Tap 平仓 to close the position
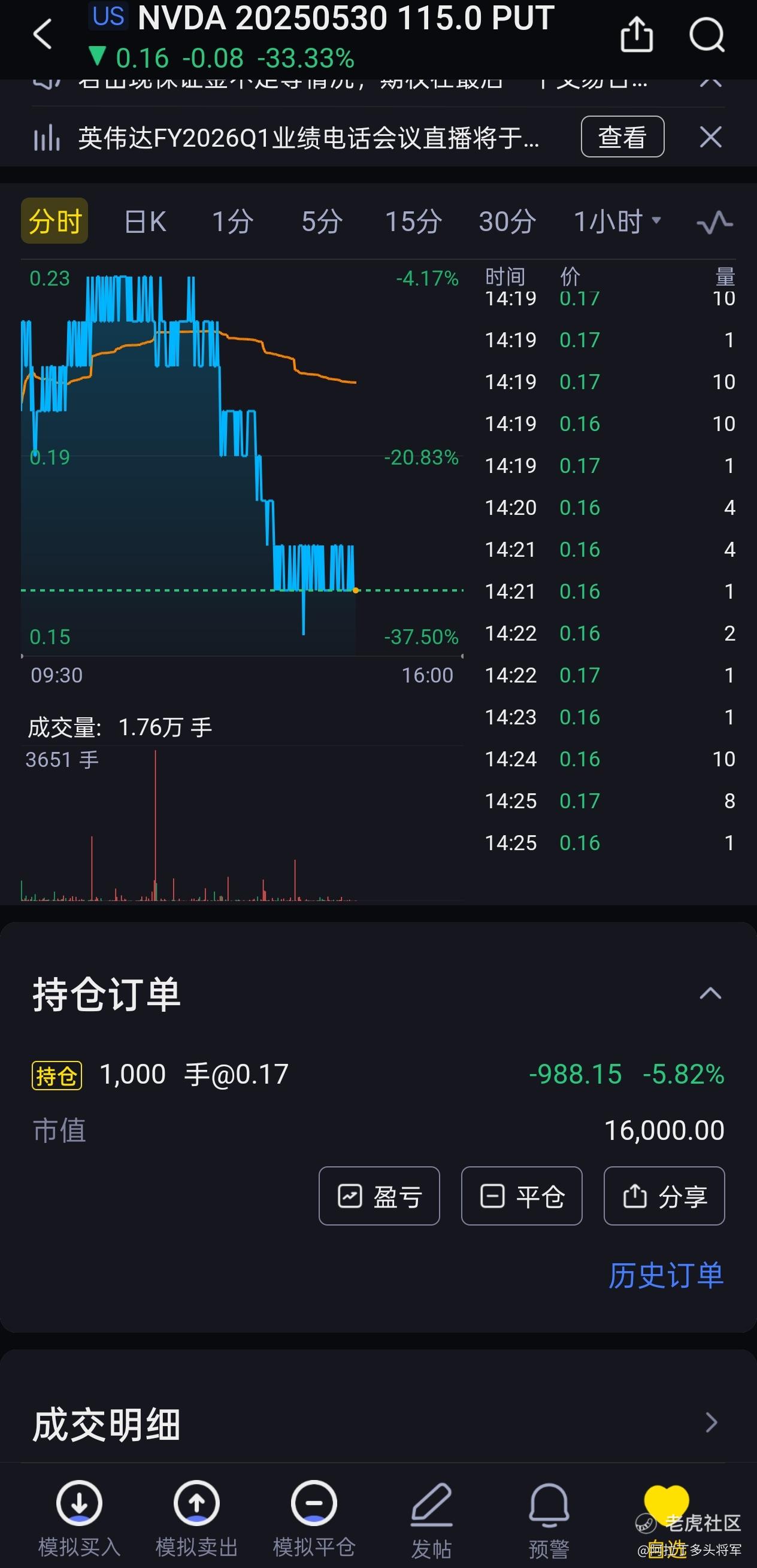The image size is (757, 1568). coord(522,1196)
